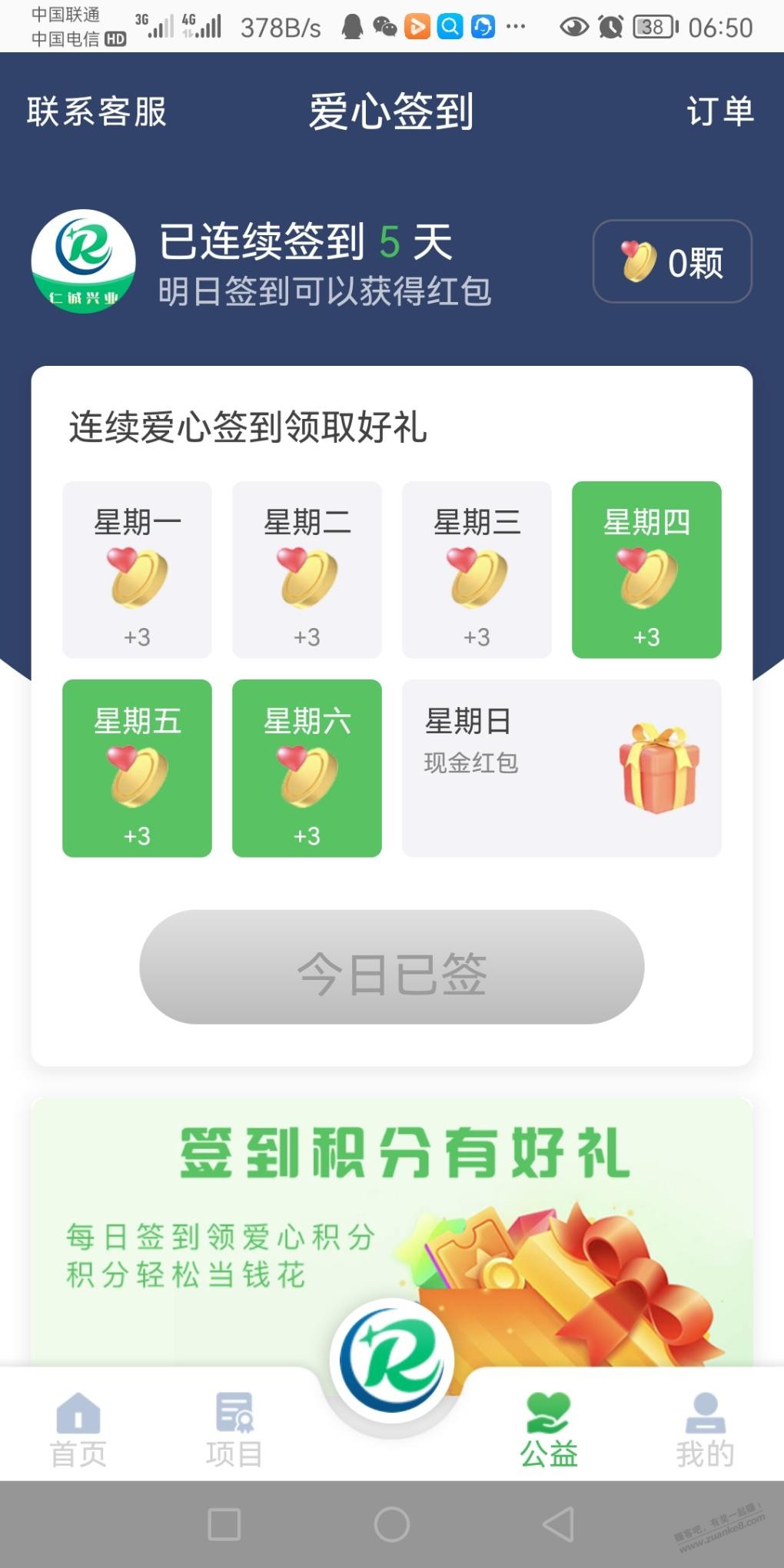Open the 订单 orders page
The height and width of the screenshot is (1568, 784).
point(719,112)
